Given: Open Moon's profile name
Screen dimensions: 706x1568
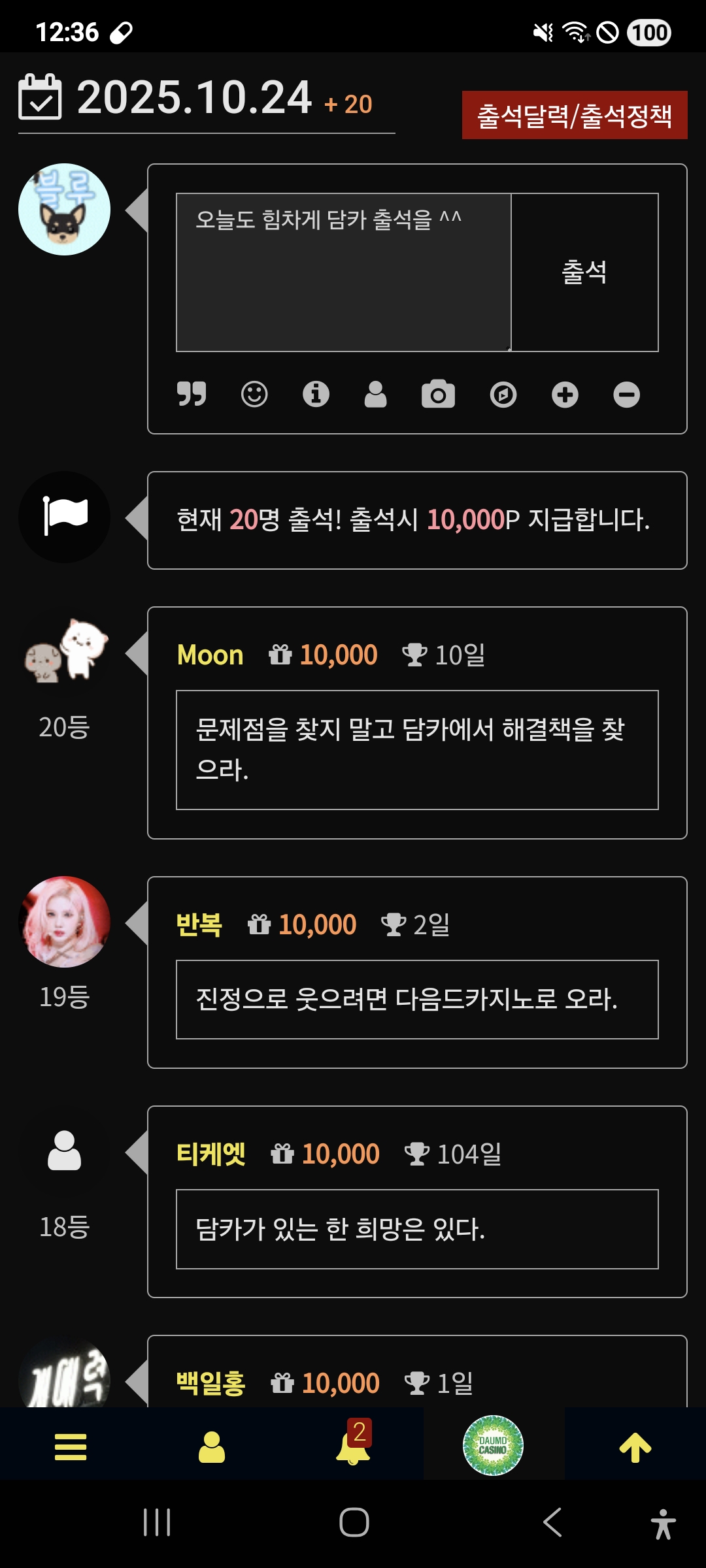Looking at the screenshot, I should pyautogui.click(x=210, y=655).
